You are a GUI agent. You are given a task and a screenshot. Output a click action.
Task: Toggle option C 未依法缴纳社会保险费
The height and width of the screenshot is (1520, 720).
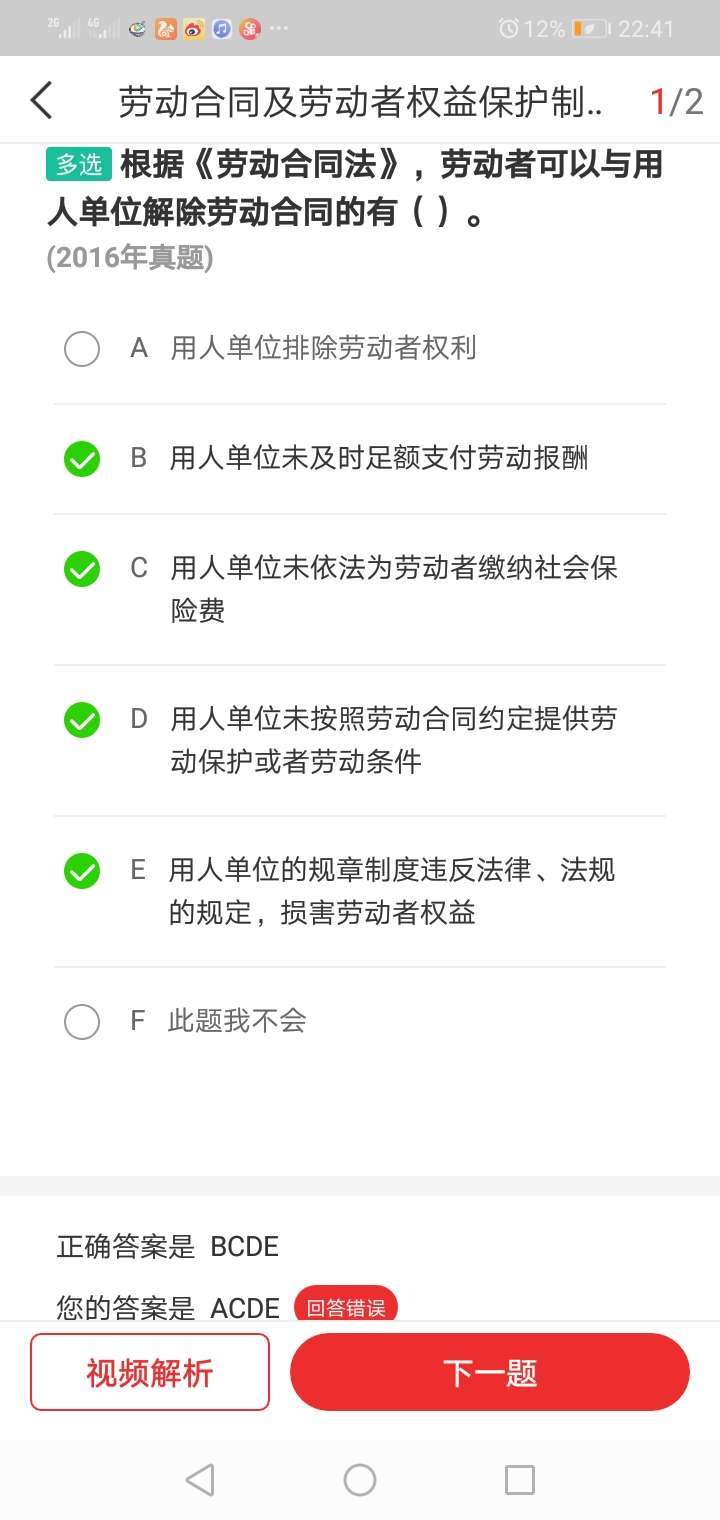tap(82, 569)
